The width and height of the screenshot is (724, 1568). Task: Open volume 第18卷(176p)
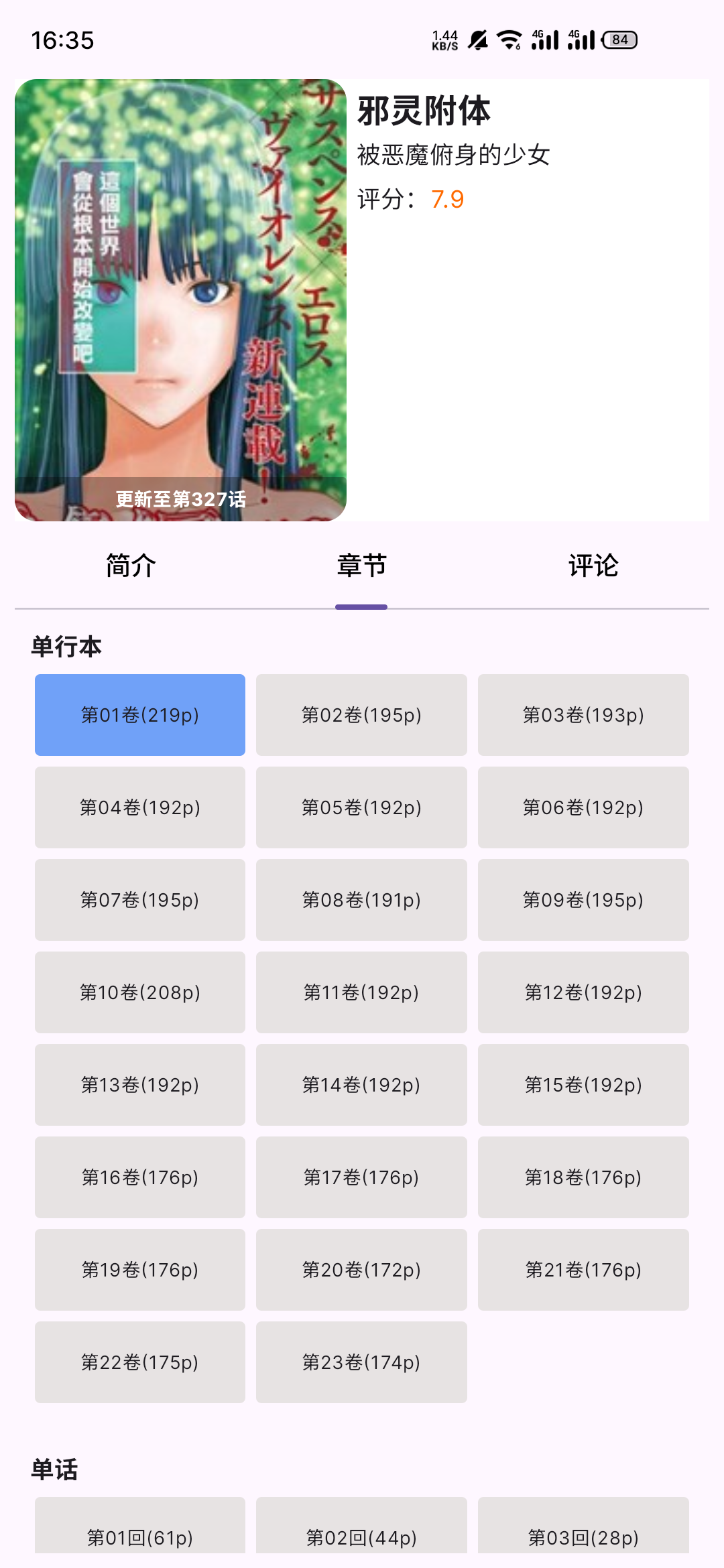click(583, 1177)
